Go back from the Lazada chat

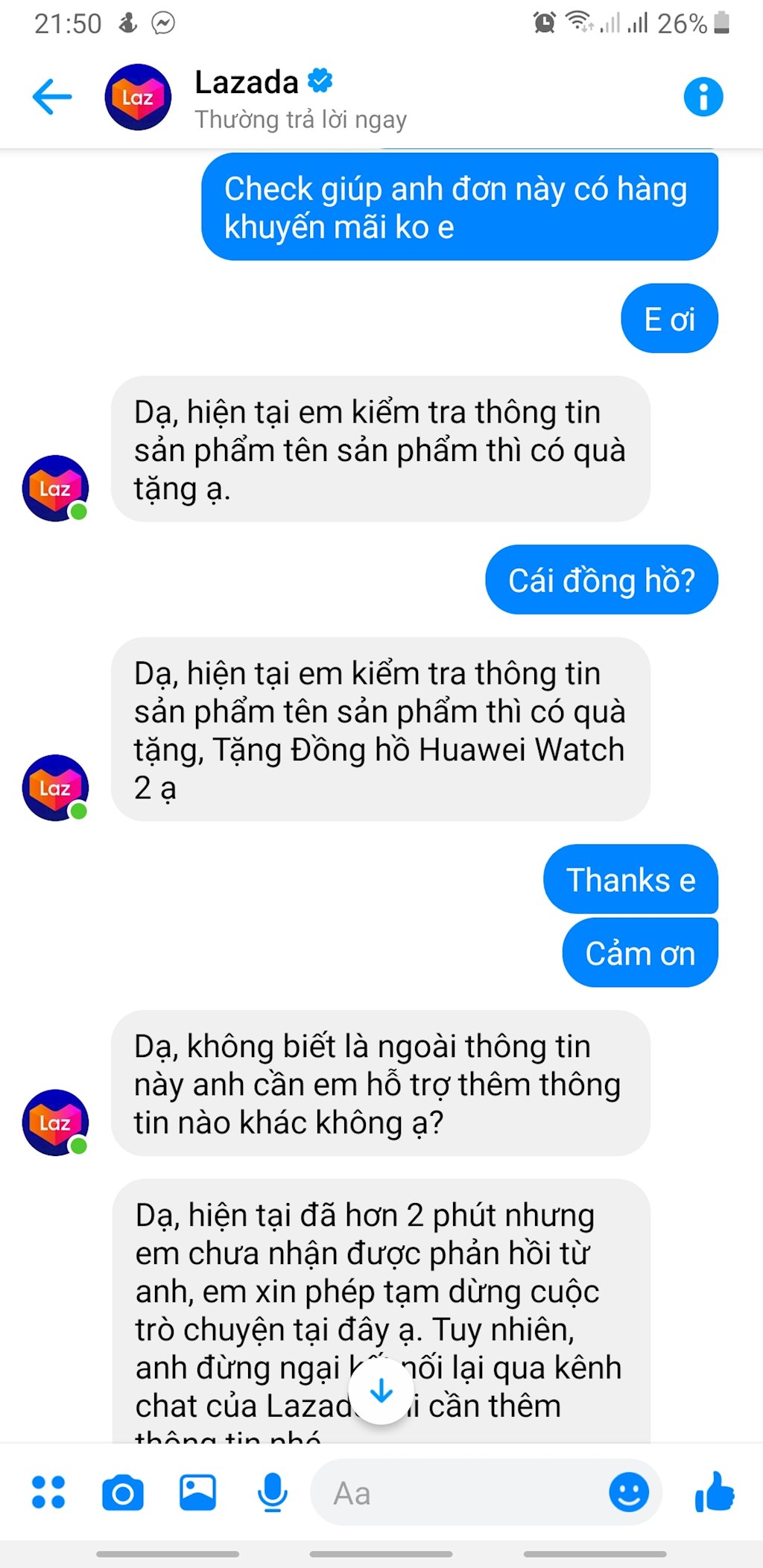(52, 97)
